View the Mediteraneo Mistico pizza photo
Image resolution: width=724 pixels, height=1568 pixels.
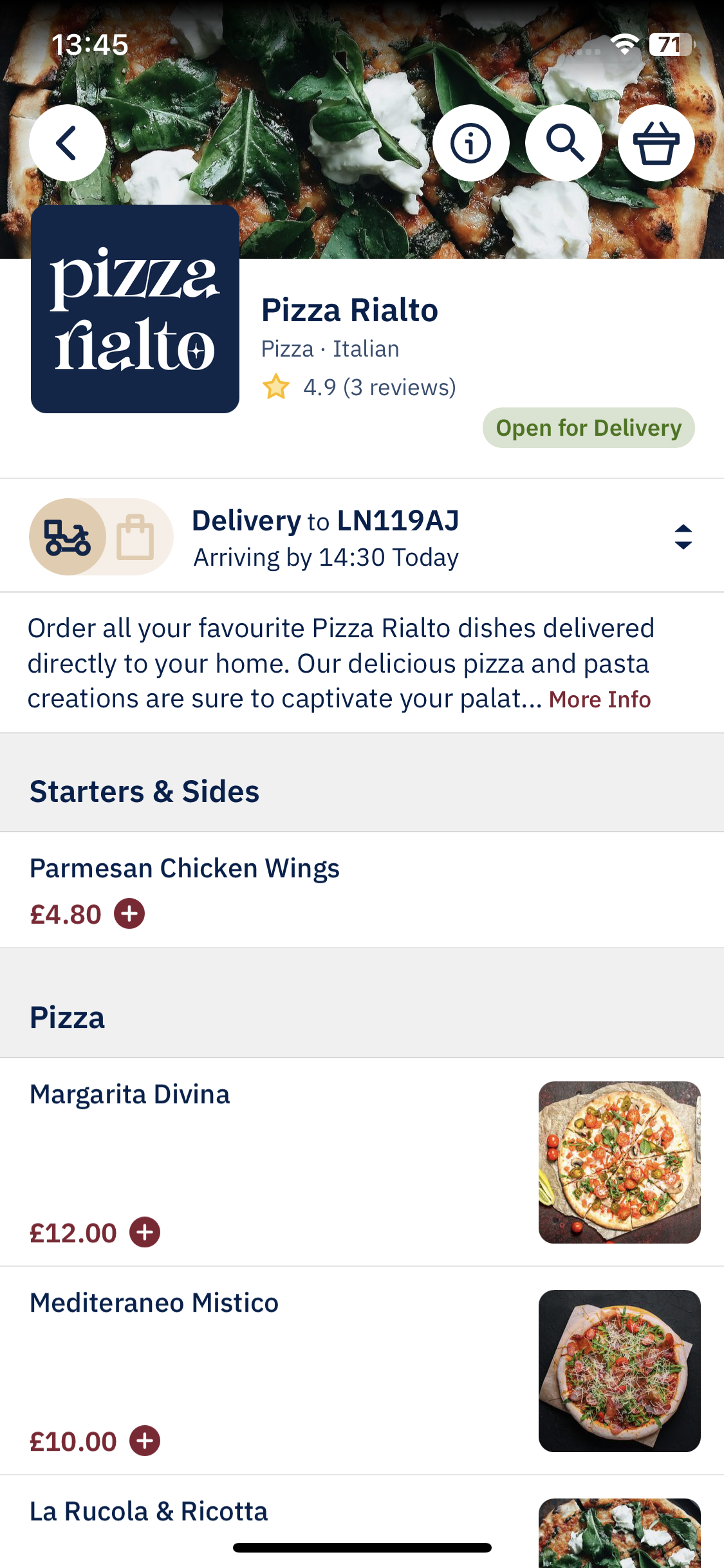620,1371
